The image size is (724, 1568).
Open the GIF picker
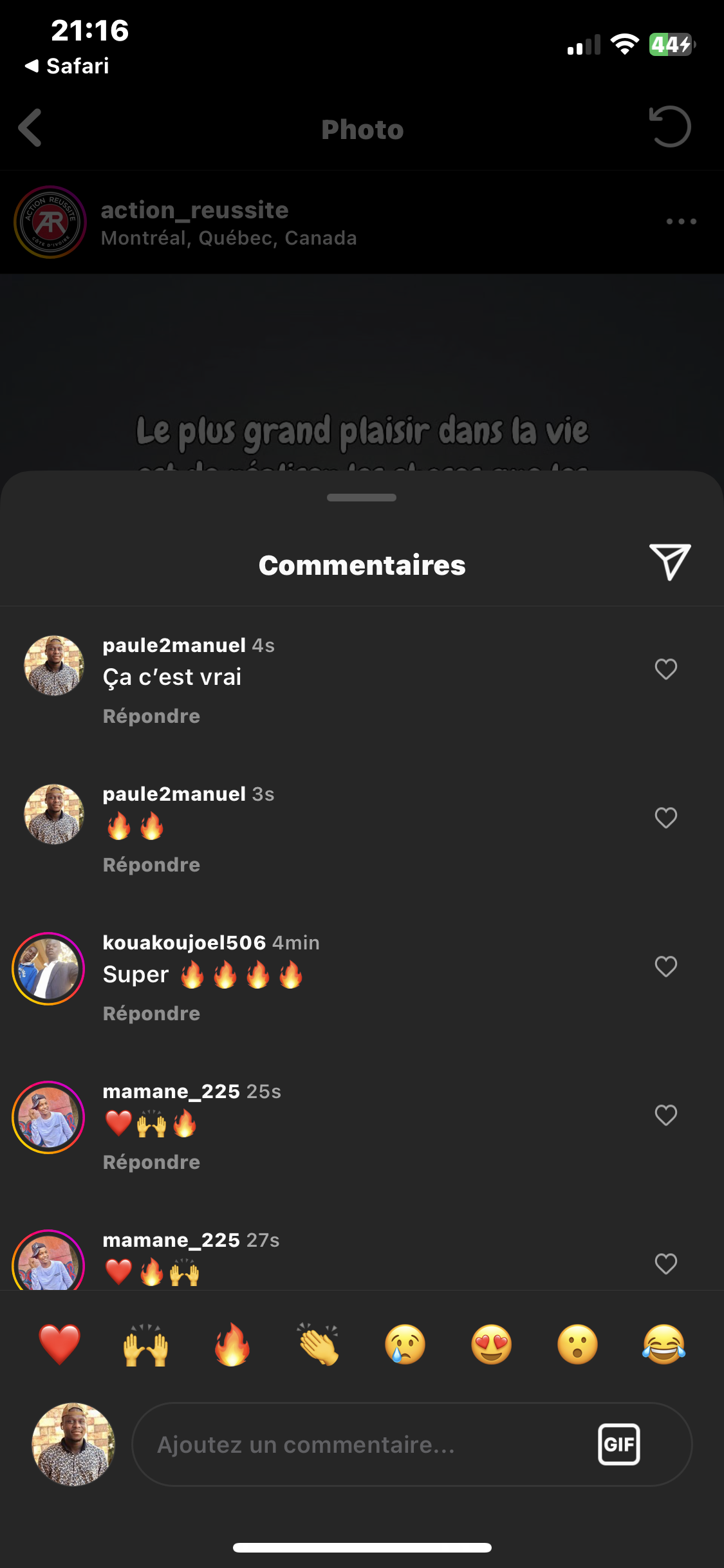coord(618,1444)
